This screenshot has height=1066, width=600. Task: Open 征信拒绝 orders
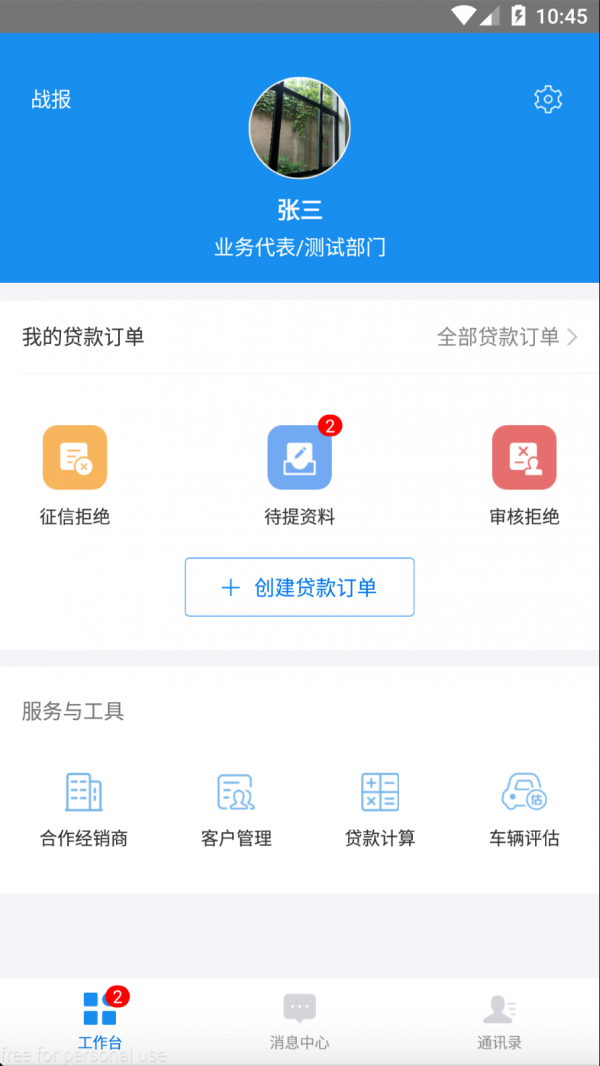75,475
